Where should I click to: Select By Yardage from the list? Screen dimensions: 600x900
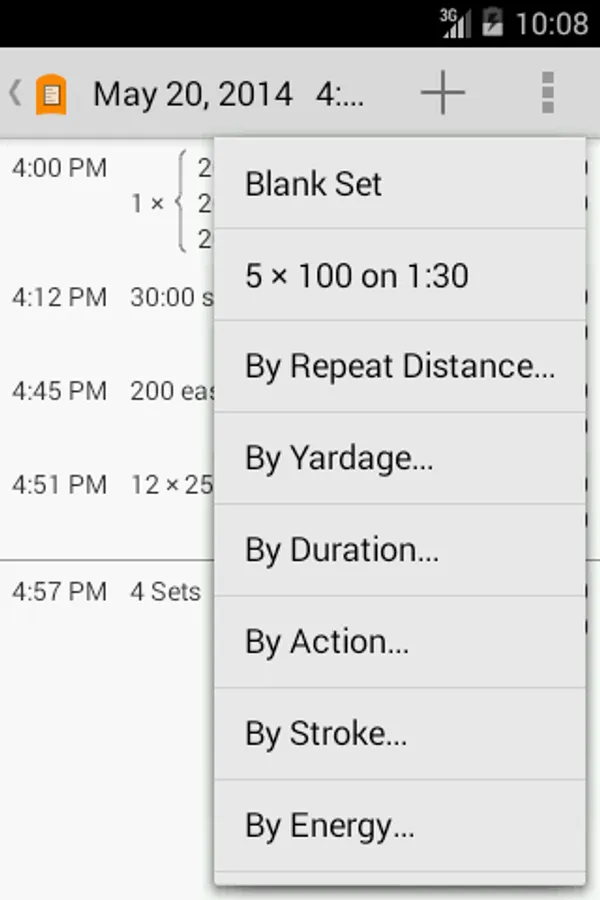(399, 459)
